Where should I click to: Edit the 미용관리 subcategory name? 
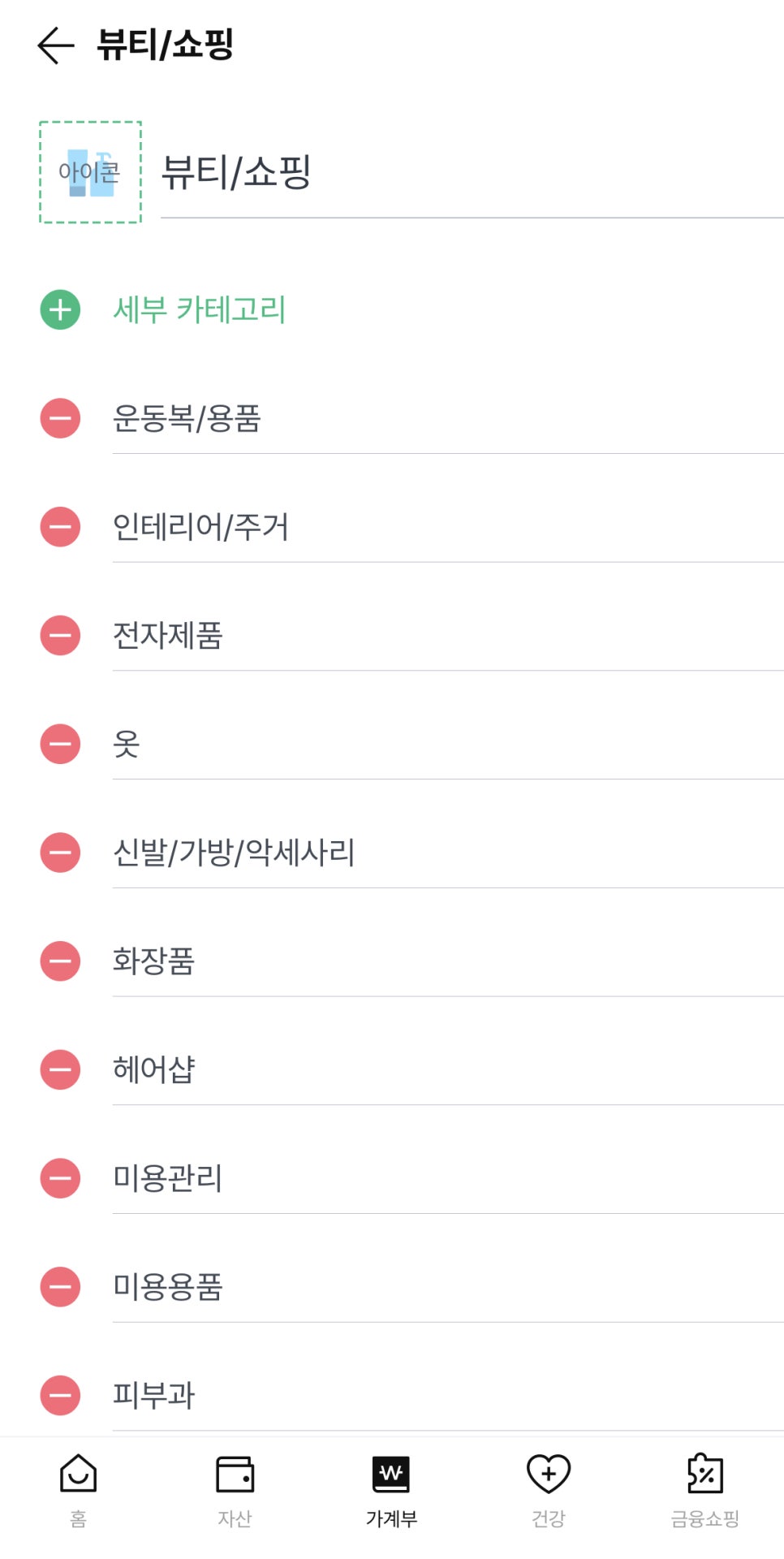click(447, 1178)
